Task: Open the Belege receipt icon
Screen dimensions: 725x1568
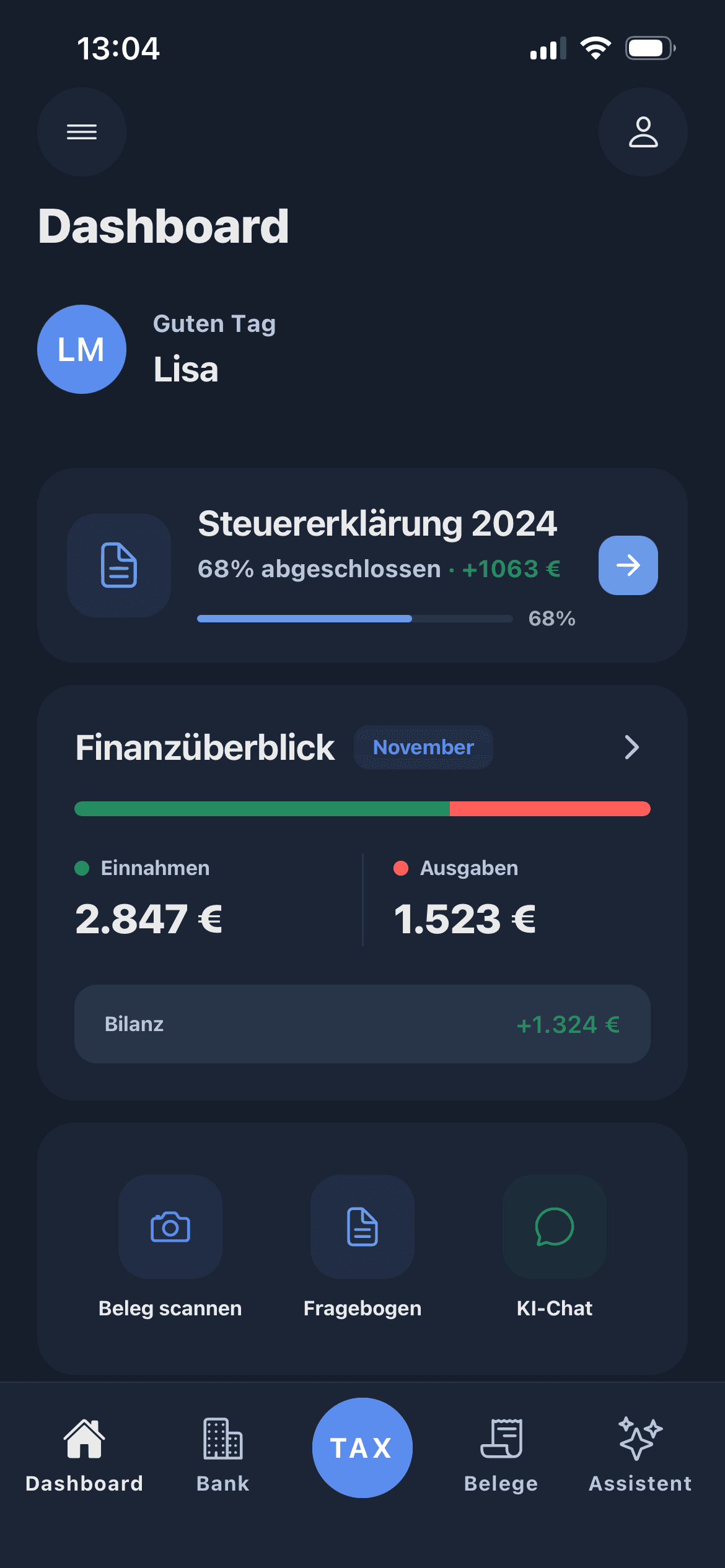Action: click(501, 1439)
